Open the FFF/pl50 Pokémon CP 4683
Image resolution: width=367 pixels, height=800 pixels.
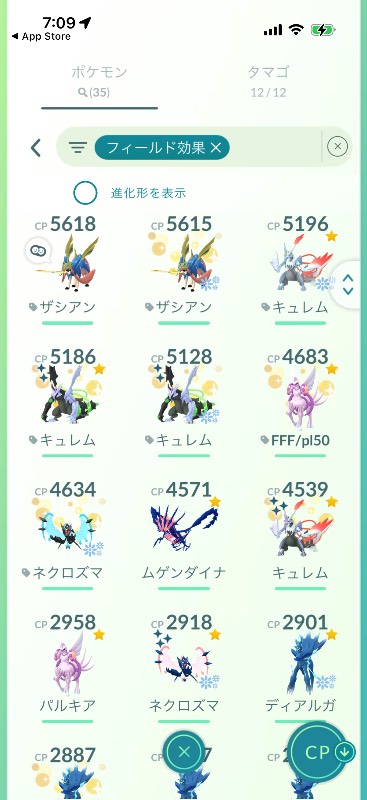(300, 402)
